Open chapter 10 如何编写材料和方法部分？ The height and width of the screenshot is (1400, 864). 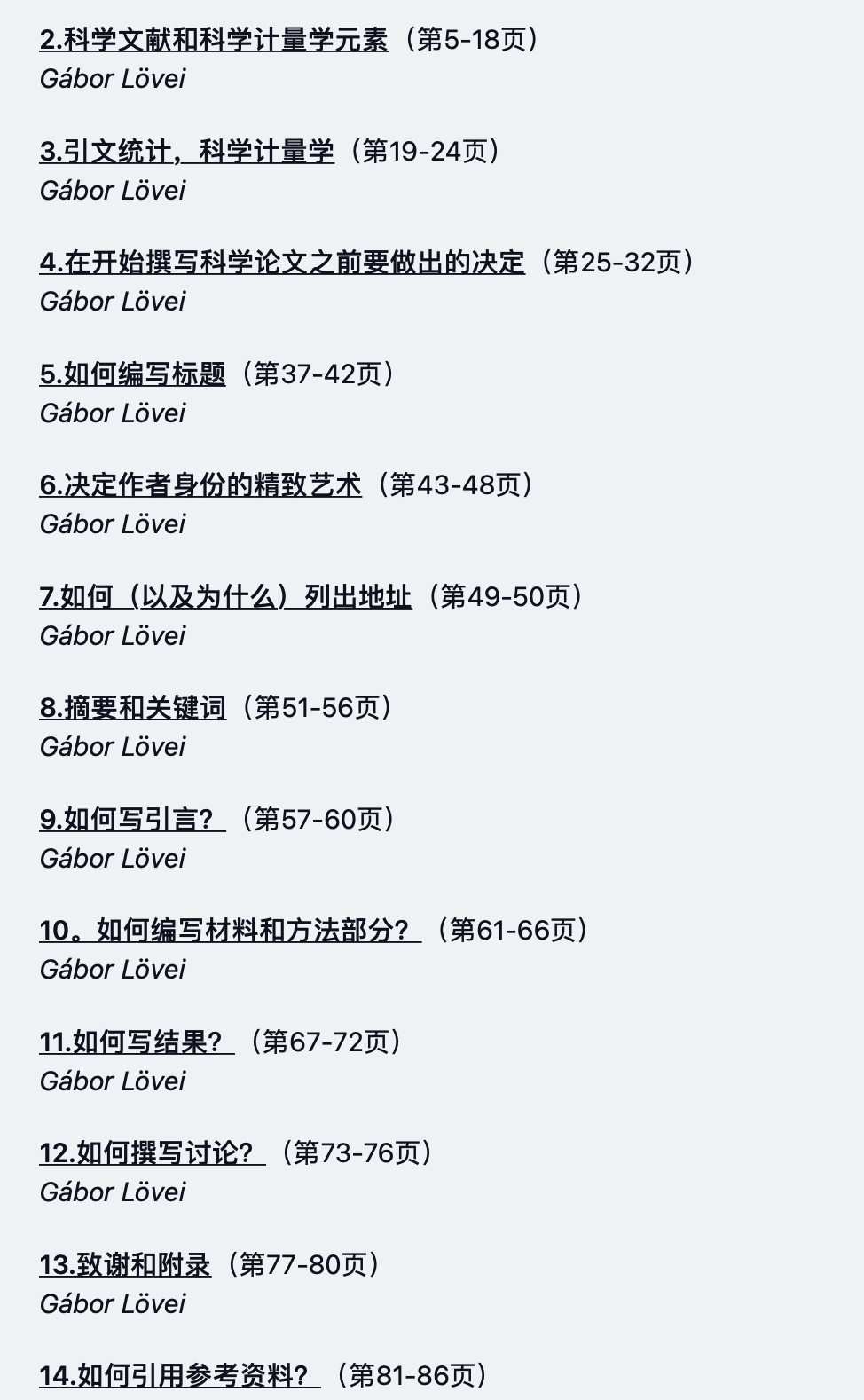click(229, 931)
